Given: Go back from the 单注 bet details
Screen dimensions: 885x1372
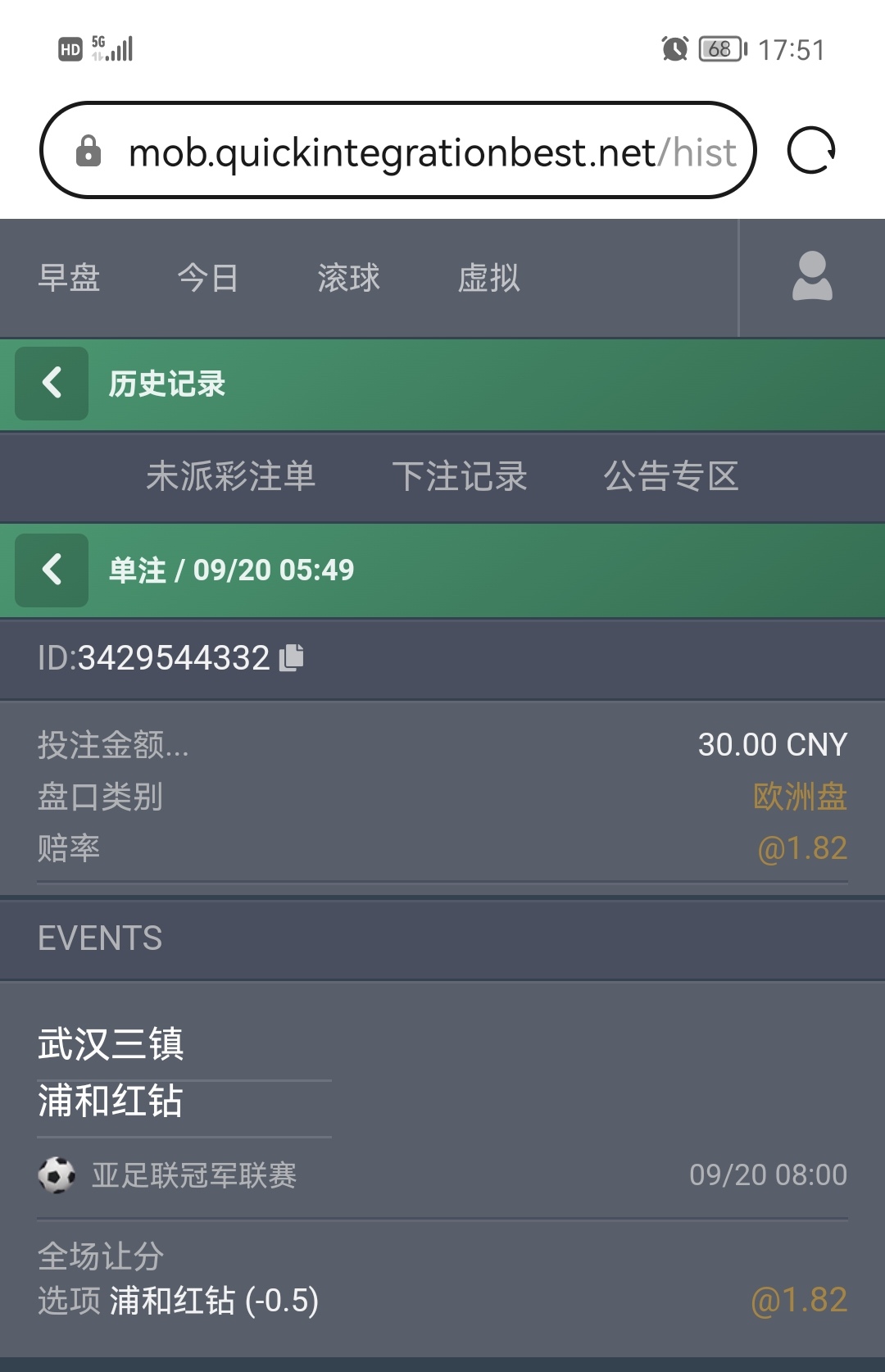Looking at the screenshot, I should (x=52, y=570).
